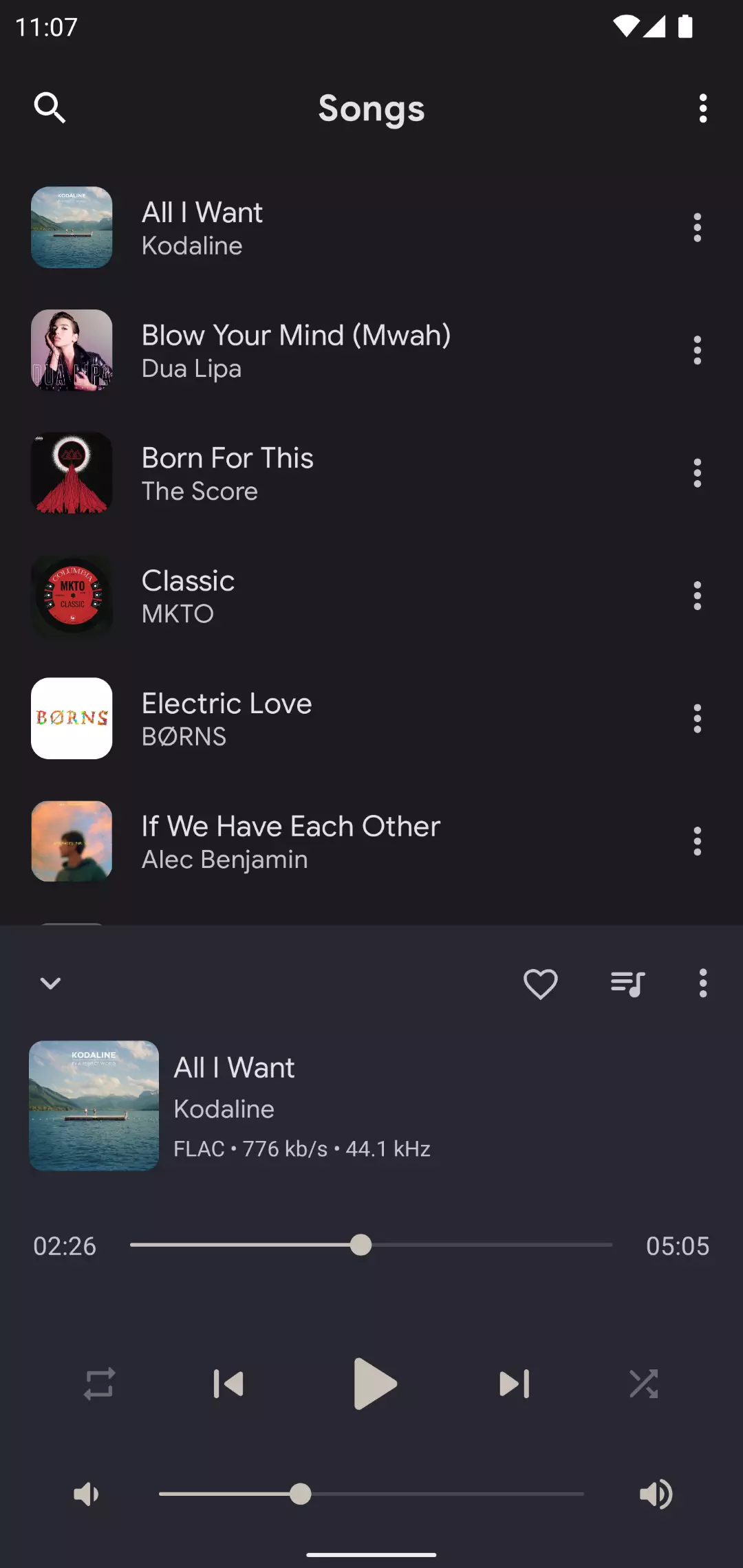
Task: Open the playing queue
Action: 627,984
